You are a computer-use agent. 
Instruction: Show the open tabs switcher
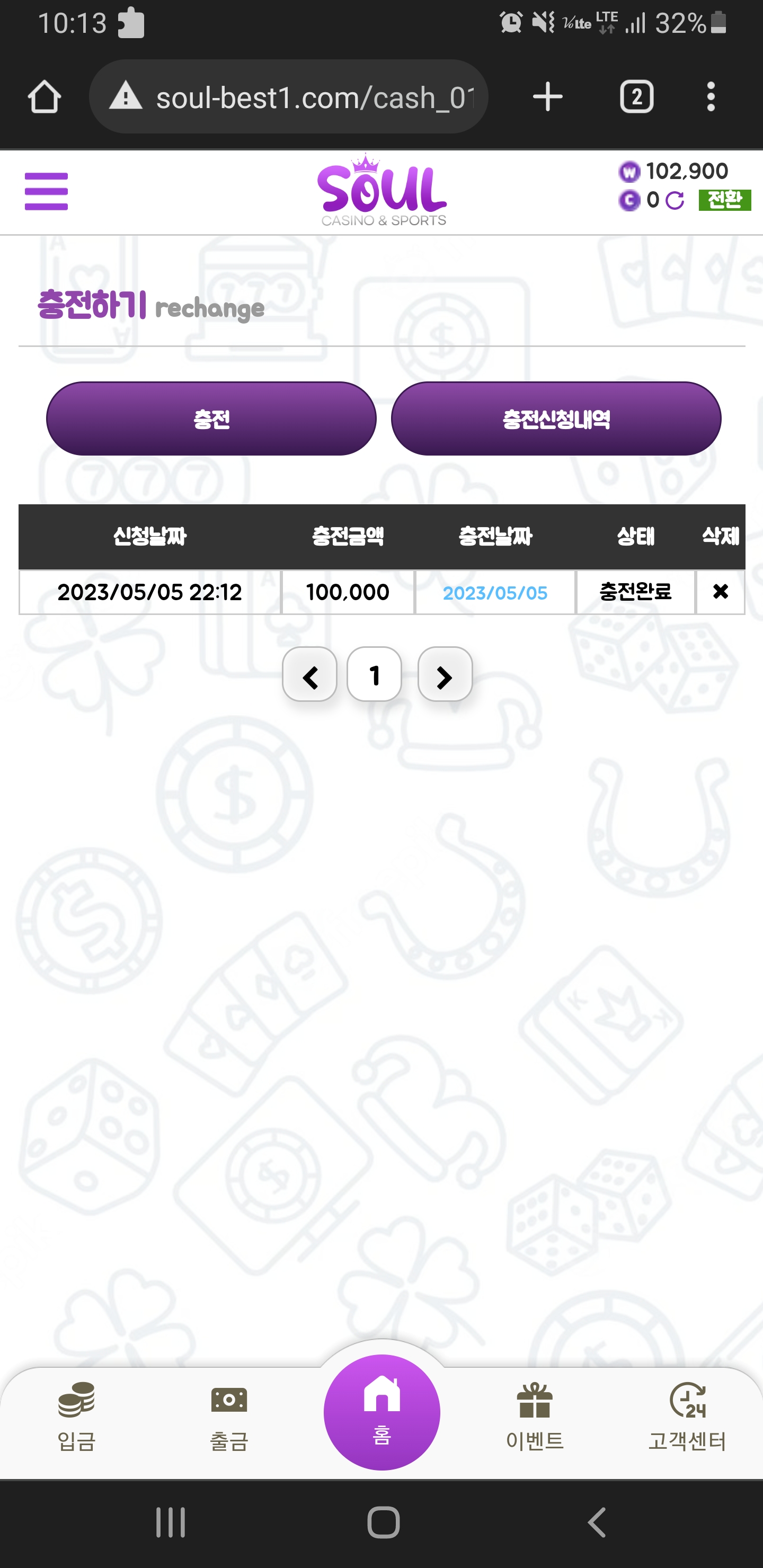pos(636,97)
